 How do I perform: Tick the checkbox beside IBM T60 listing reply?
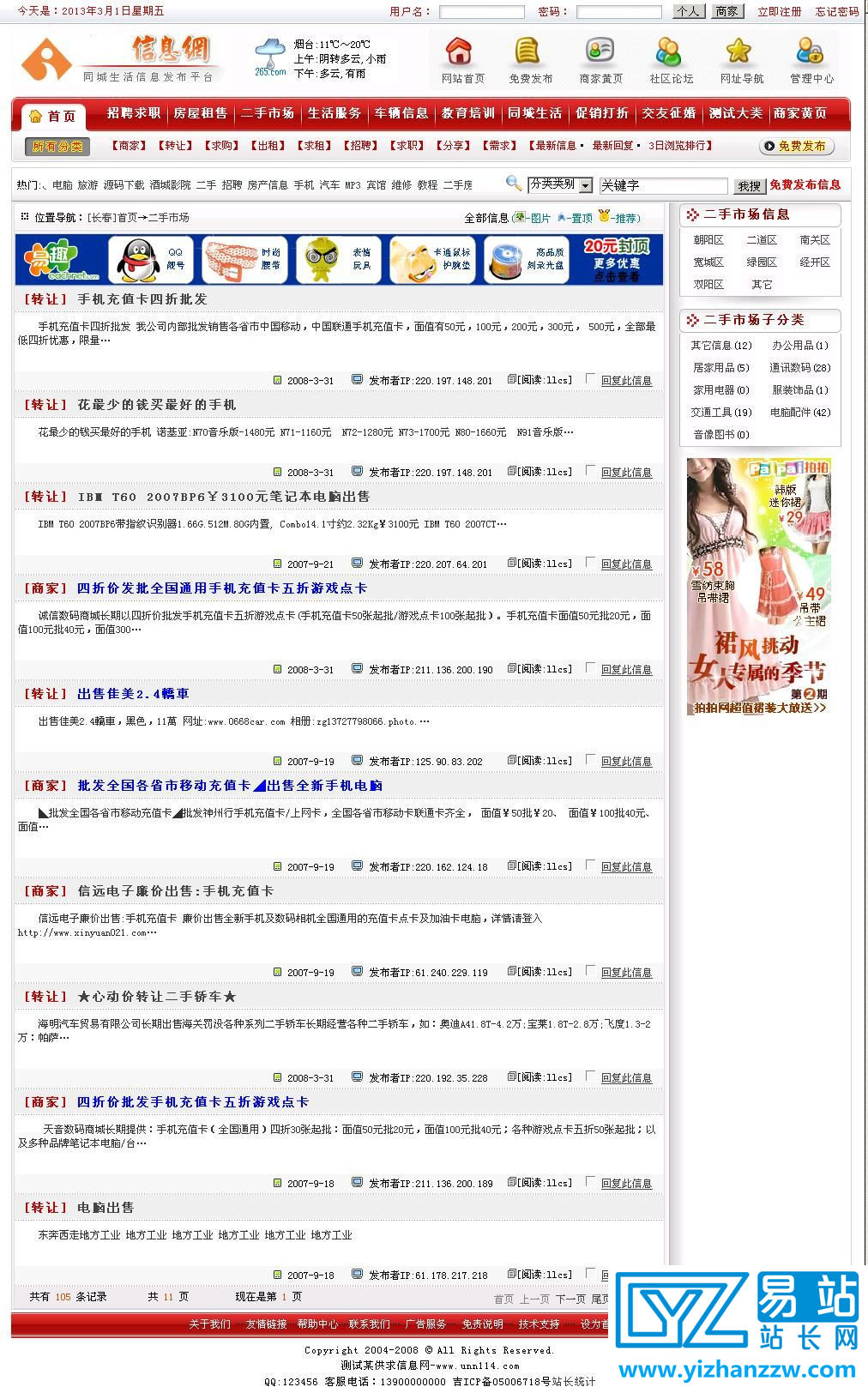(589, 564)
